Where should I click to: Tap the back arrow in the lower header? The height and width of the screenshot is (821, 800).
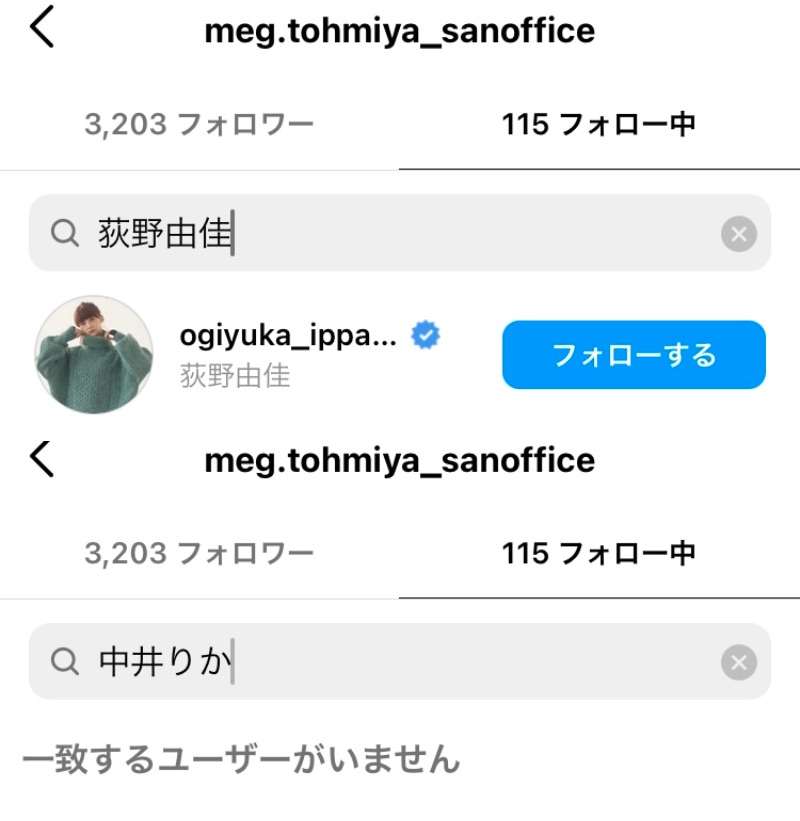coord(42,459)
